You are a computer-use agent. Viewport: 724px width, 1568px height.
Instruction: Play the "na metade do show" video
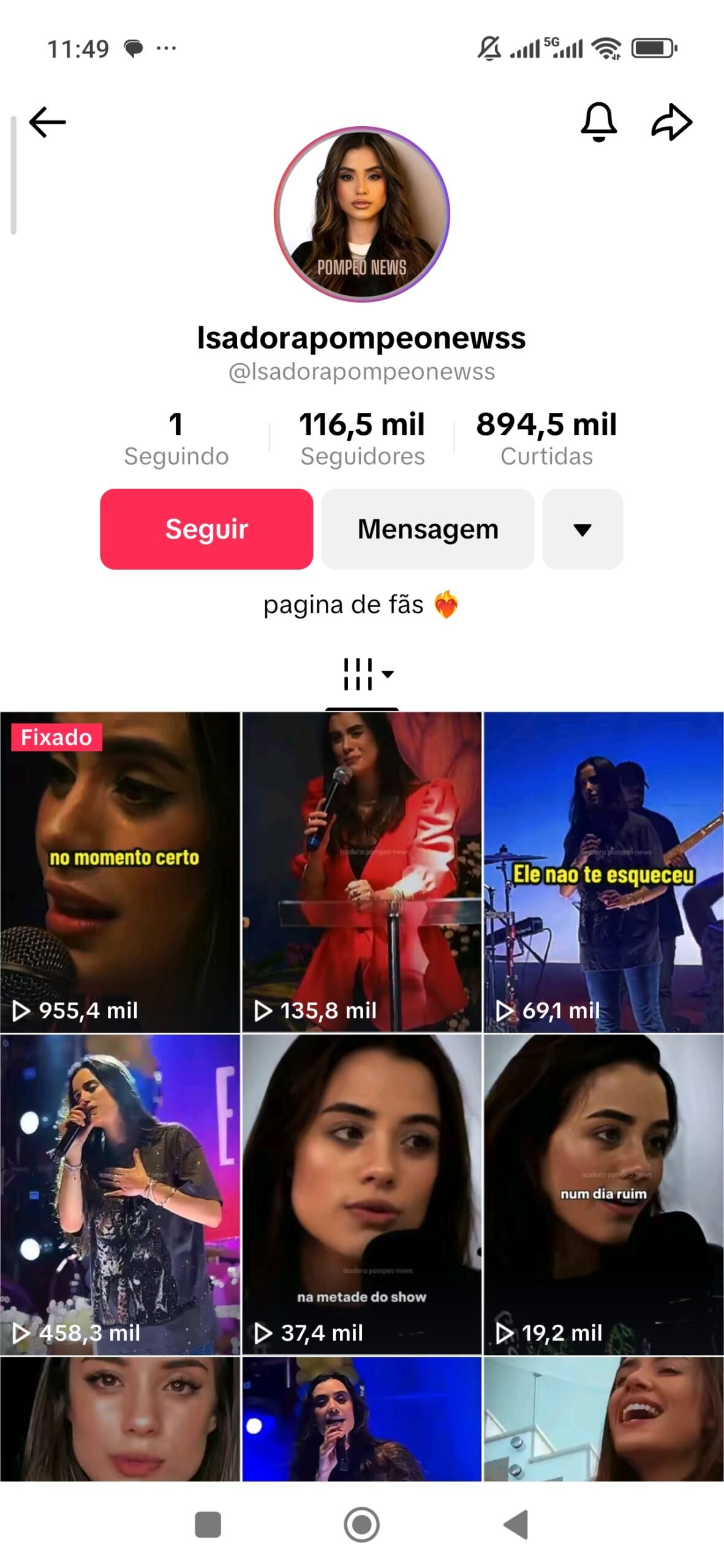(x=361, y=1193)
